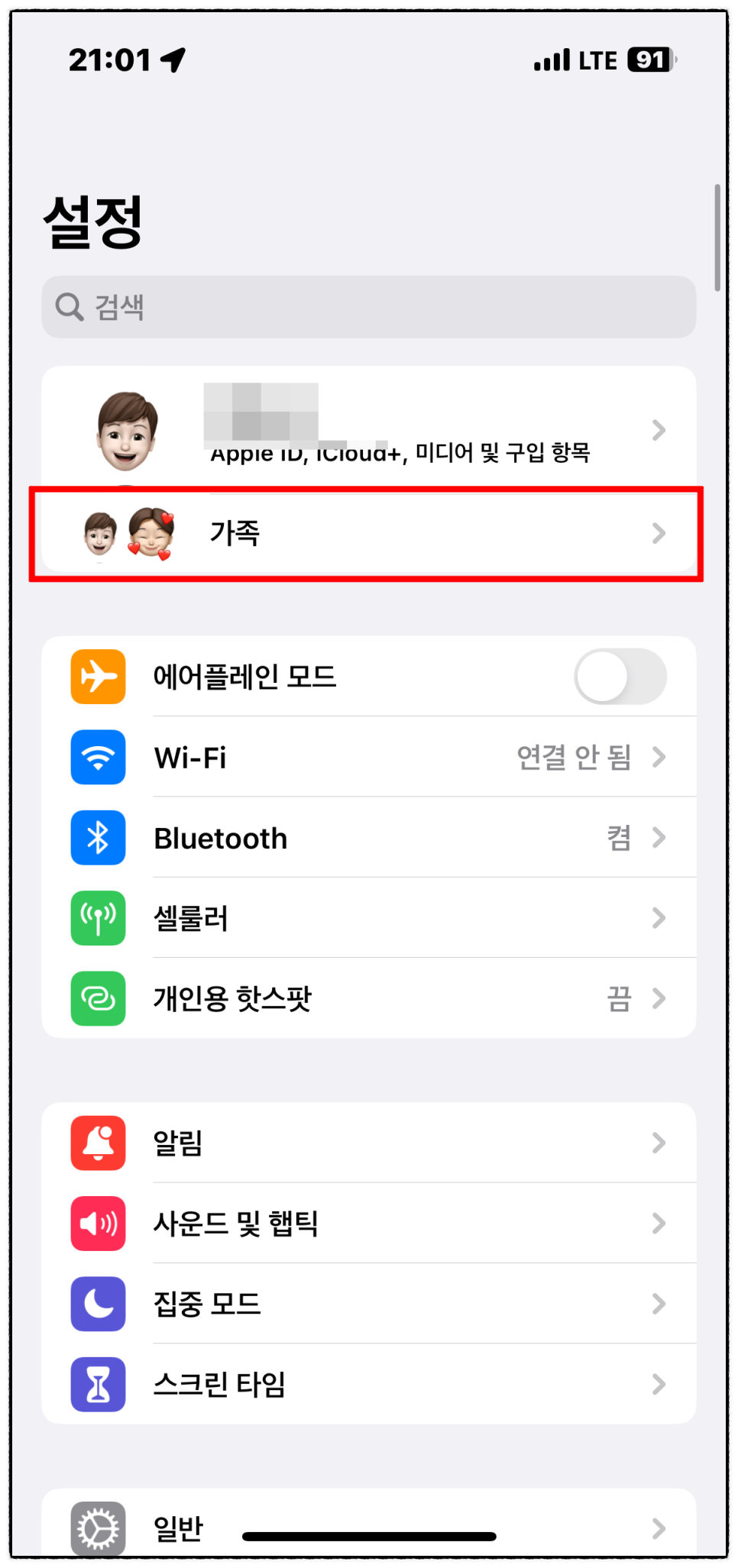Screen dimensions: 738x1568
Task: Open 집중 모드 settings
Action: [x=369, y=1304]
